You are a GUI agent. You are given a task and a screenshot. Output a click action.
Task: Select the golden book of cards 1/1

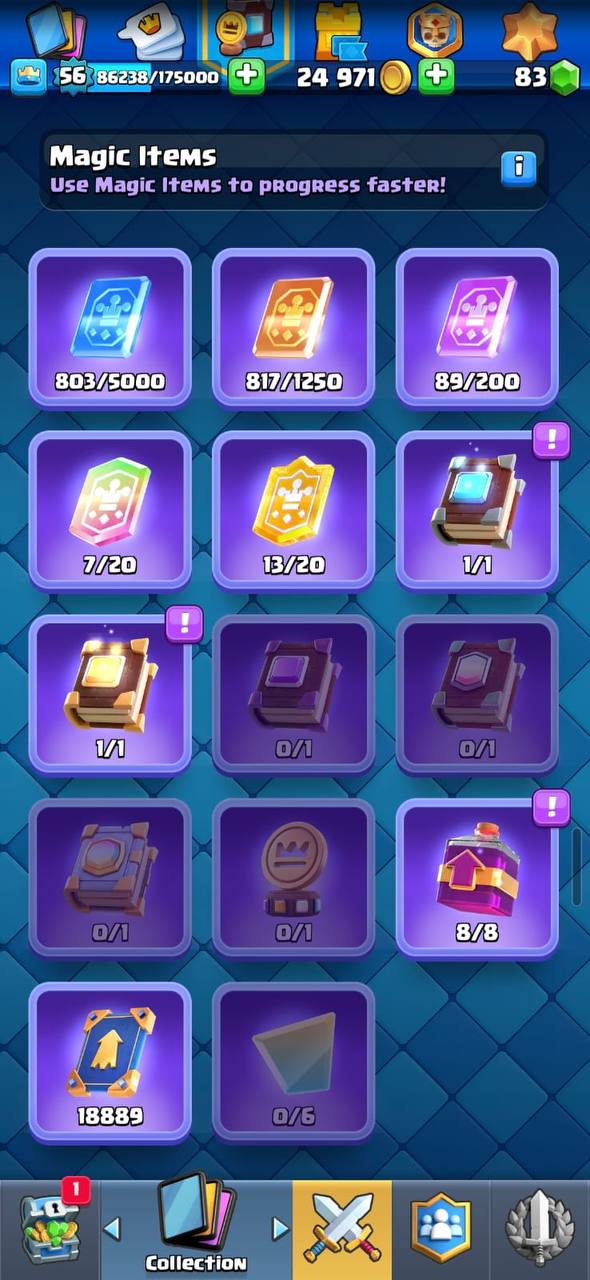coord(110,695)
